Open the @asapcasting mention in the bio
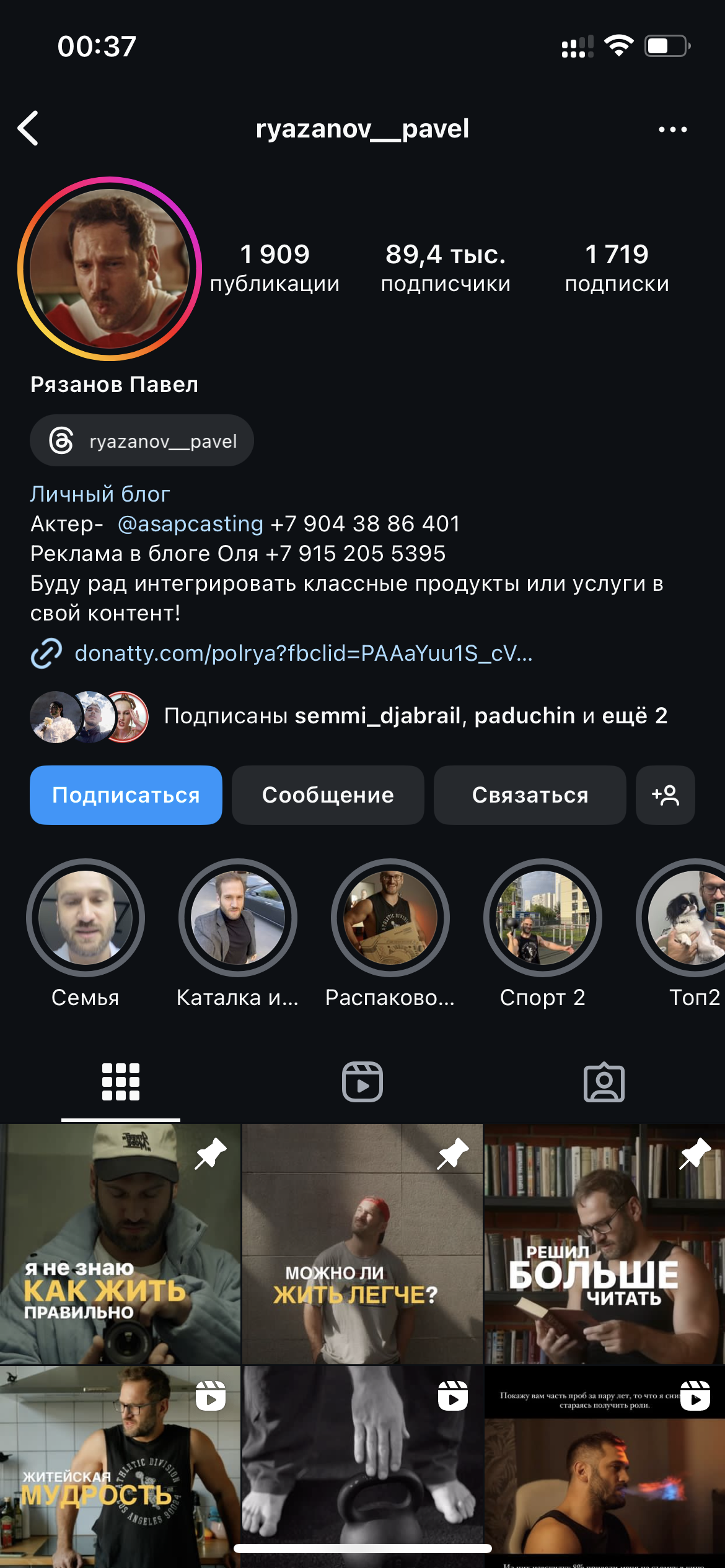 (191, 524)
